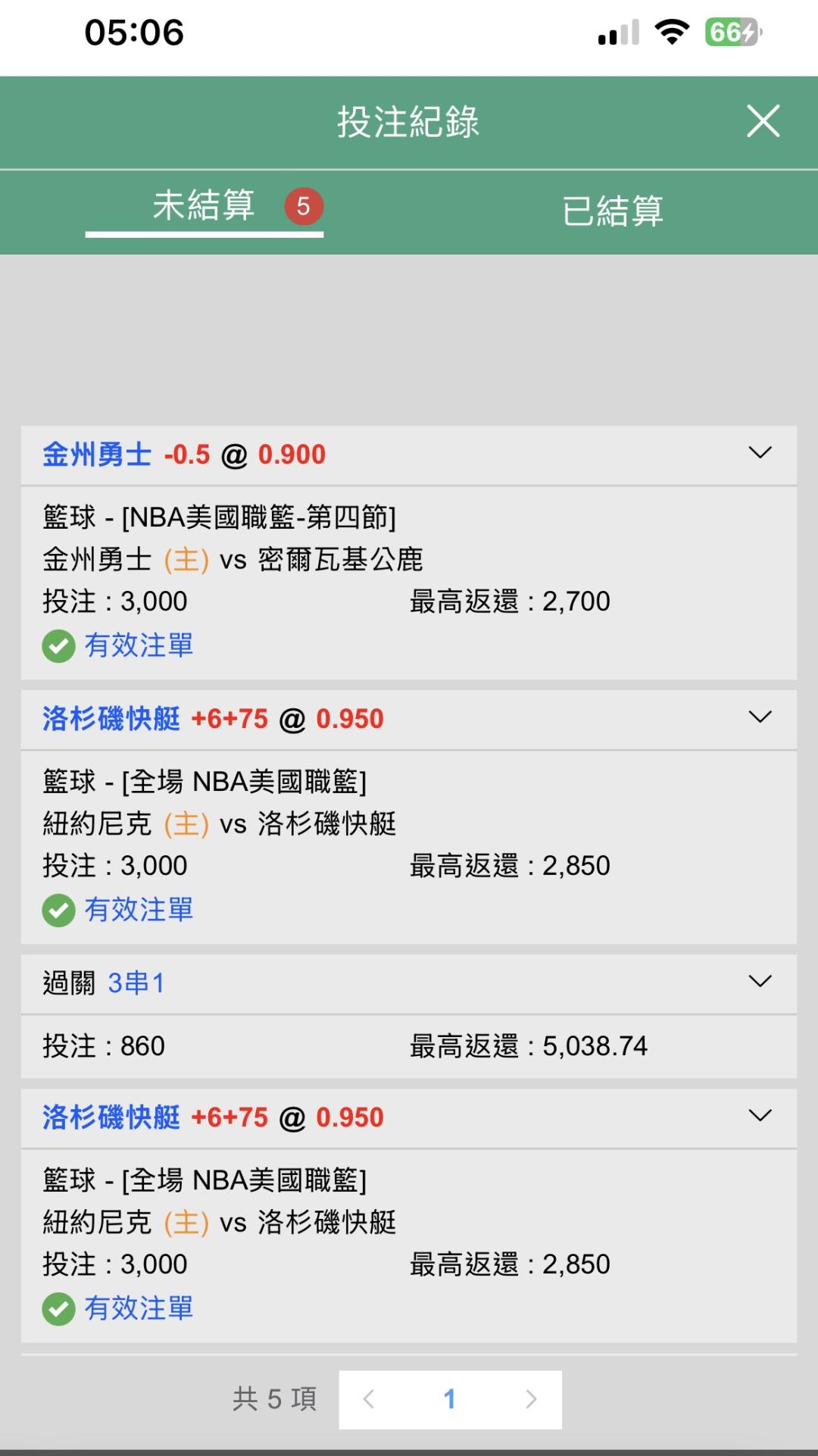Select the 未結算 tab
The width and height of the screenshot is (818, 1456).
[x=204, y=206]
